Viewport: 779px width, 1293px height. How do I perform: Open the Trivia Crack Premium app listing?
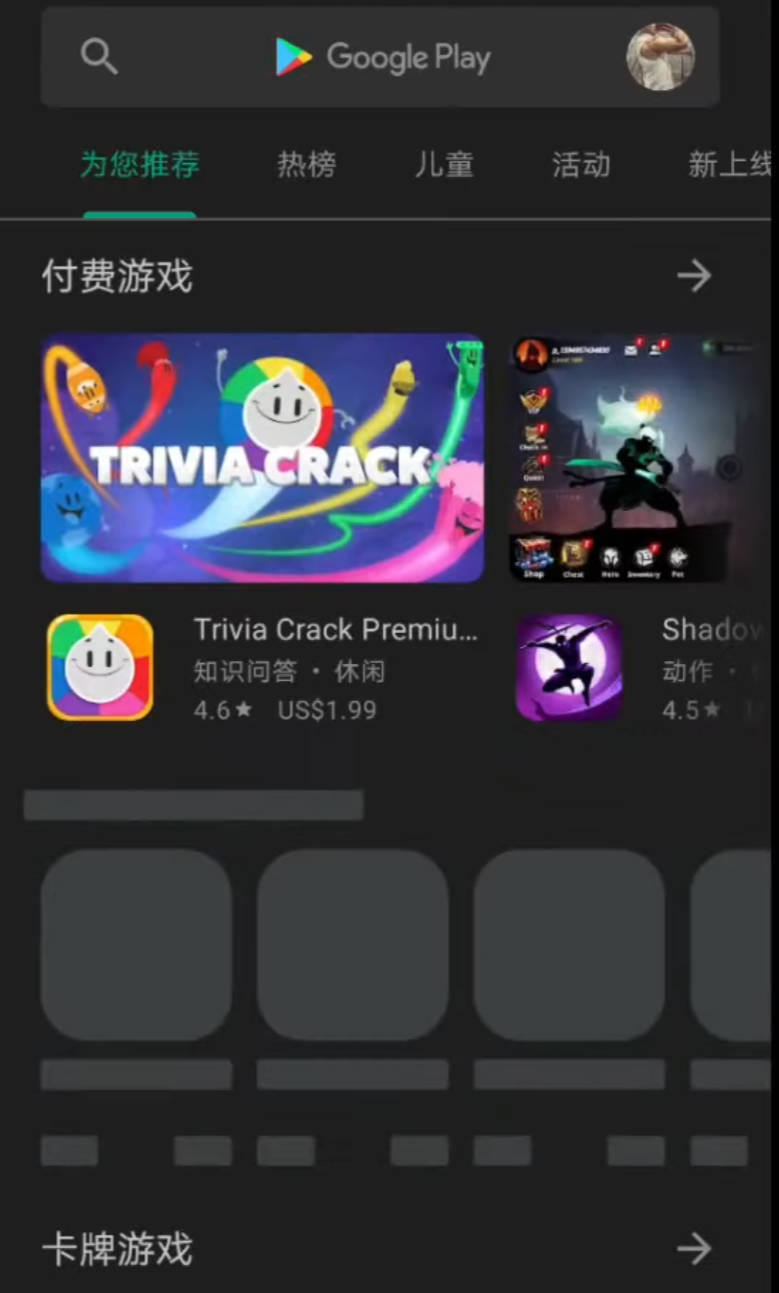click(262, 668)
